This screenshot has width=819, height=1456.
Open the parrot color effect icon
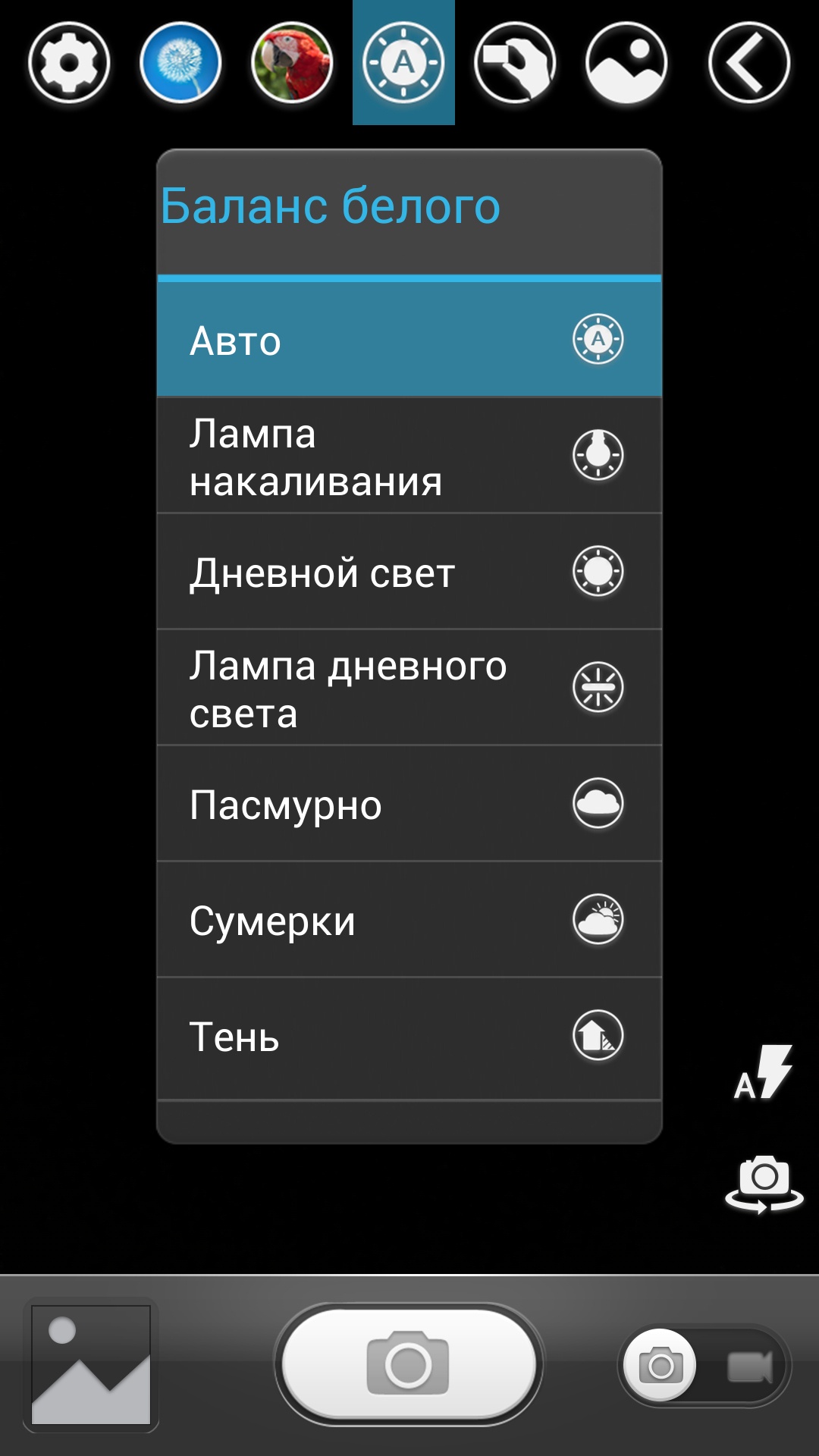pyautogui.click(x=292, y=63)
